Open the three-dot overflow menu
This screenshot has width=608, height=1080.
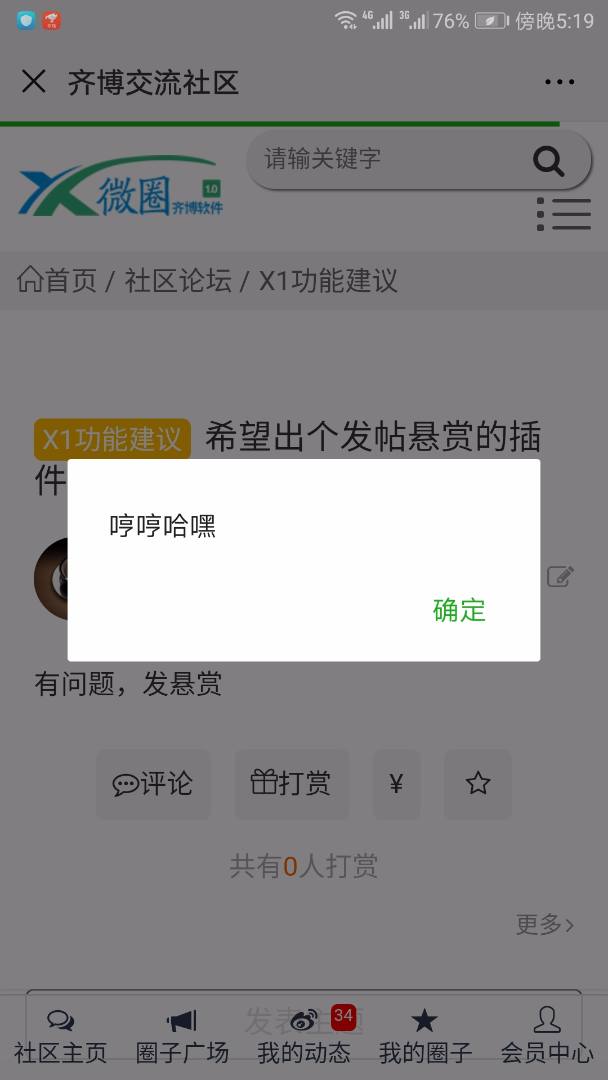pyautogui.click(x=559, y=82)
